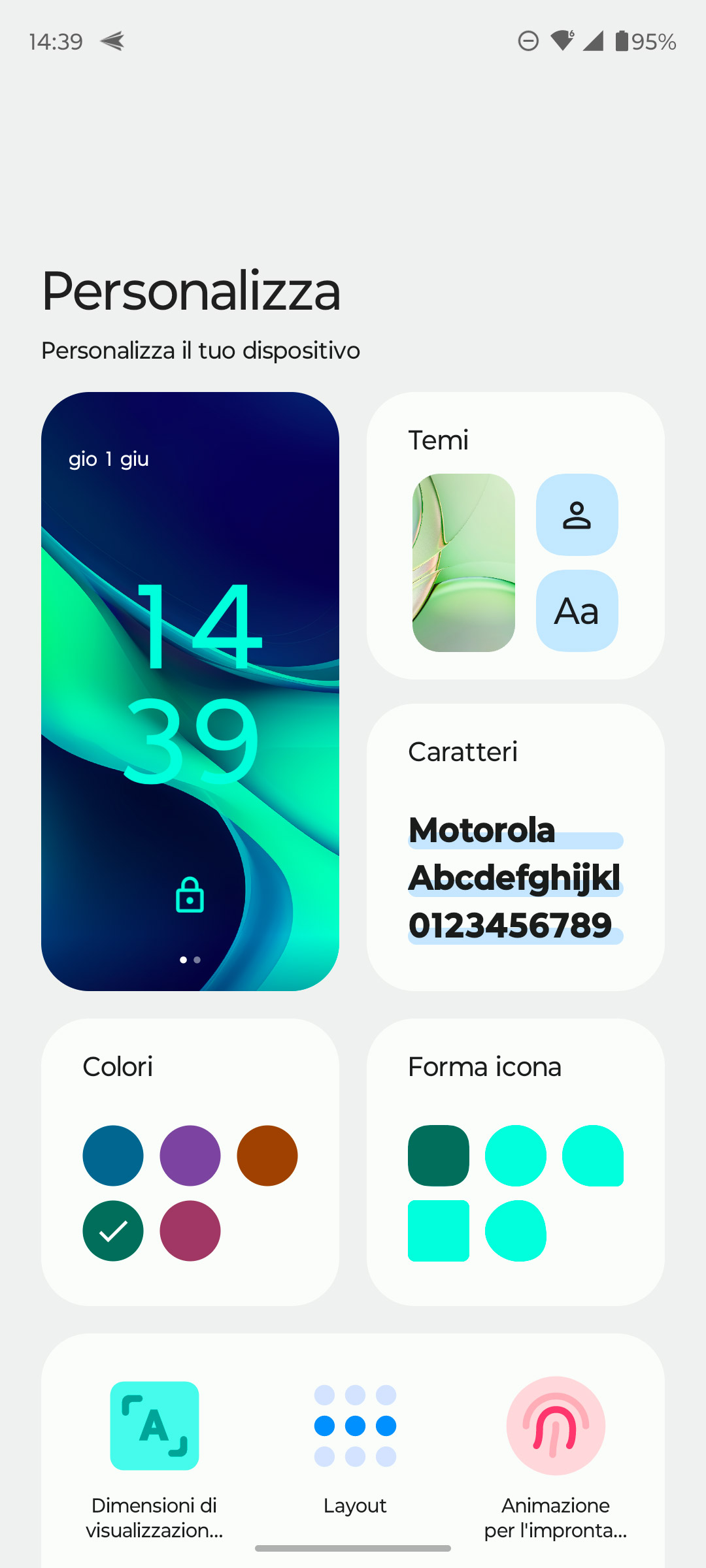Choose the orange-brown color swatch
706x1568 pixels.
pyautogui.click(x=267, y=1156)
